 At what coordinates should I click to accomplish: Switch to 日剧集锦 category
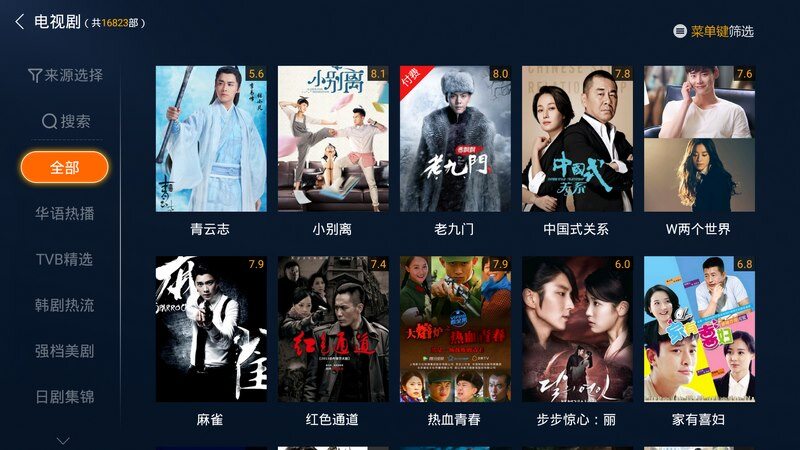pyautogui.click(x=65, y=397)
